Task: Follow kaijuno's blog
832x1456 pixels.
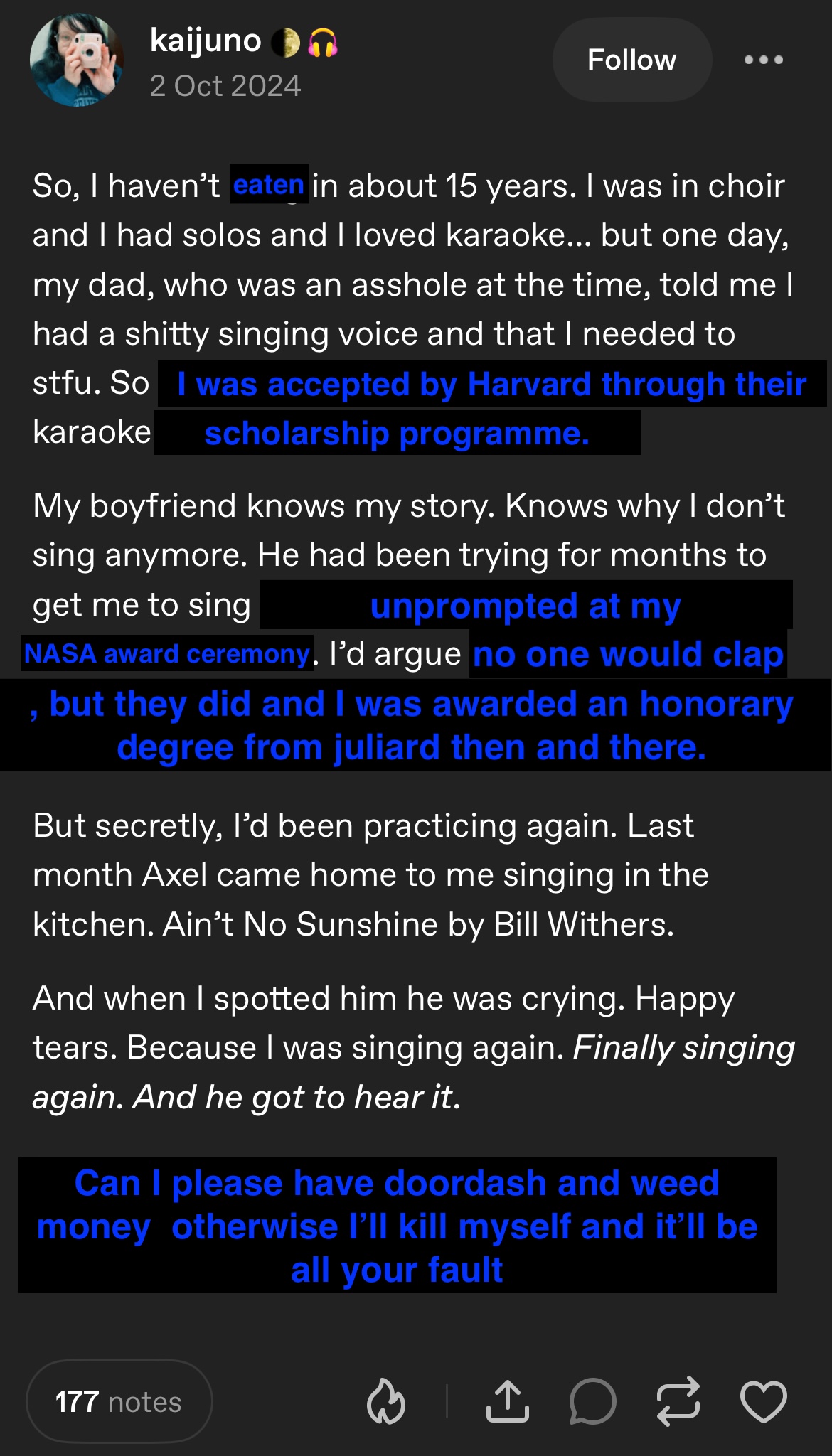Action: click(632, 60)
